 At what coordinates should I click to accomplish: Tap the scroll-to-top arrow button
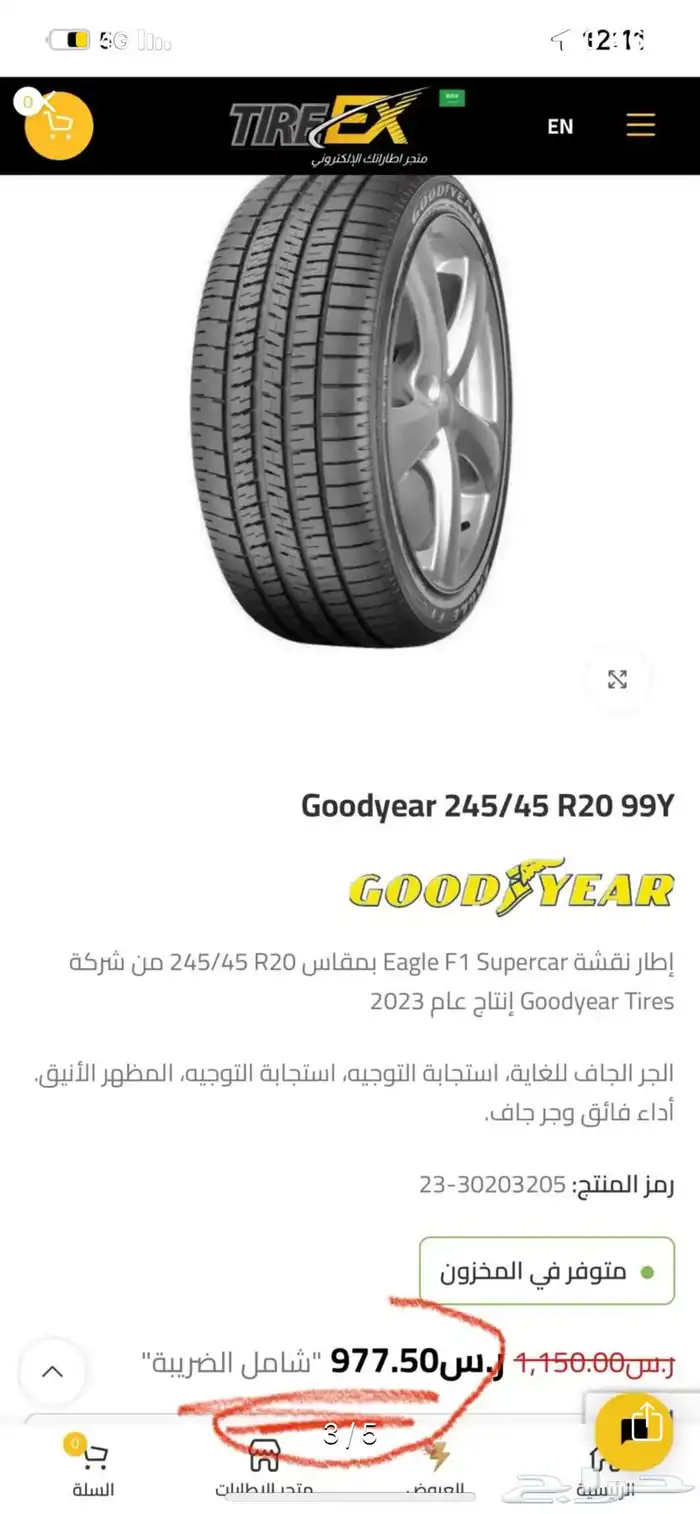pos(52,1371)
